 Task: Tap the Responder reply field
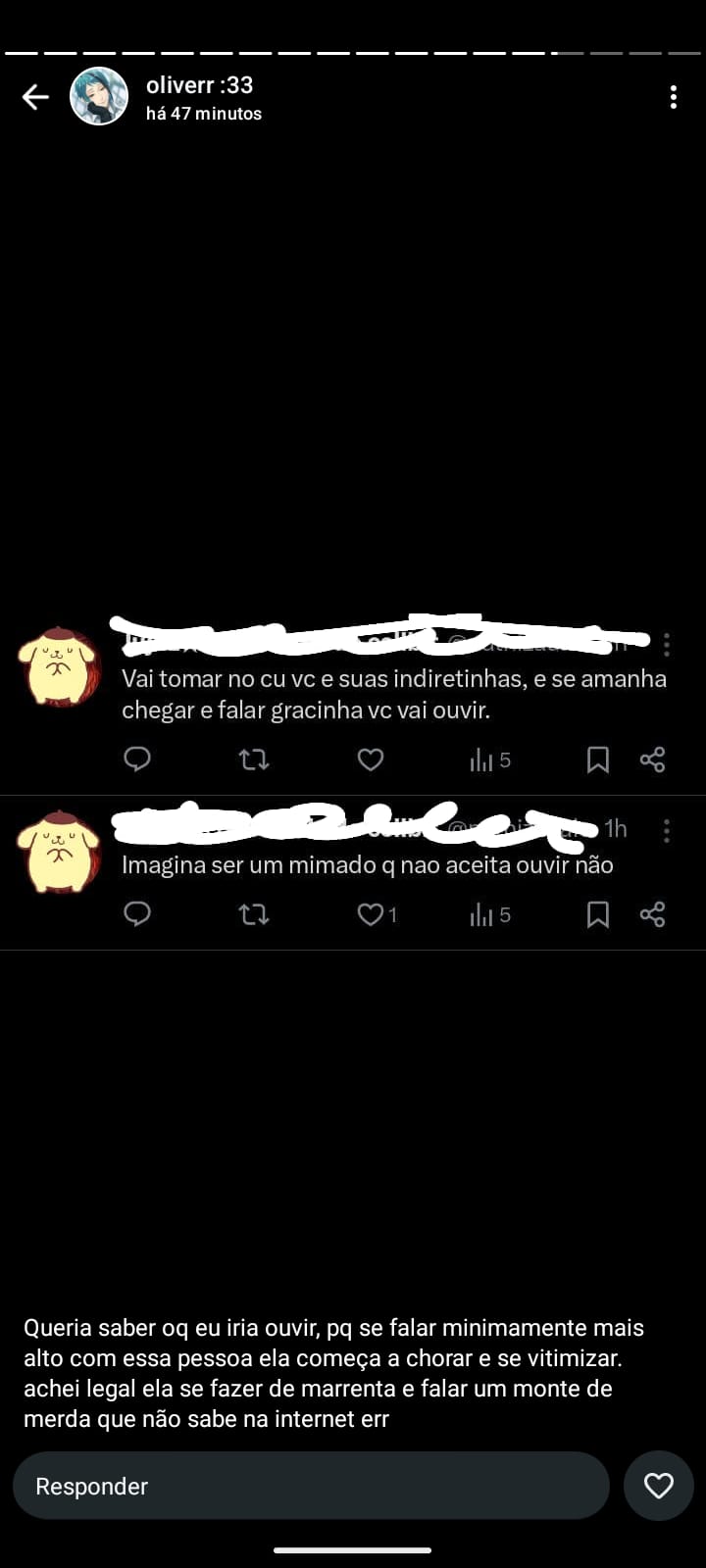310,1486
